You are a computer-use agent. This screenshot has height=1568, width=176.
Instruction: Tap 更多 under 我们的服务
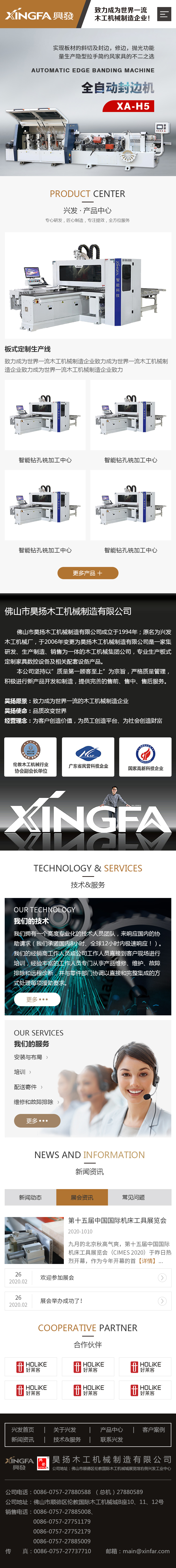point(37,1121)
